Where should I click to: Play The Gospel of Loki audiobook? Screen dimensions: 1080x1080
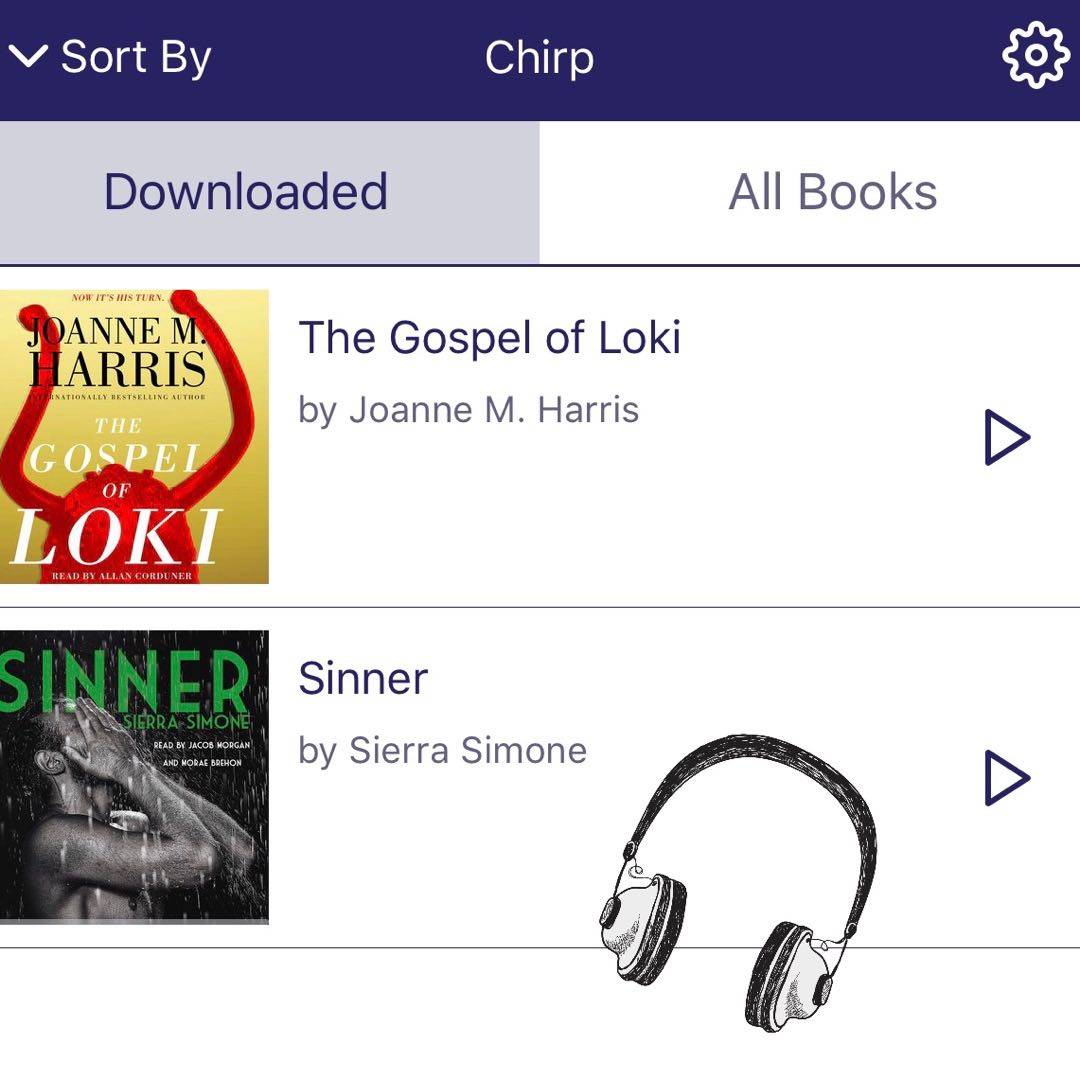tap(1006, 437)
